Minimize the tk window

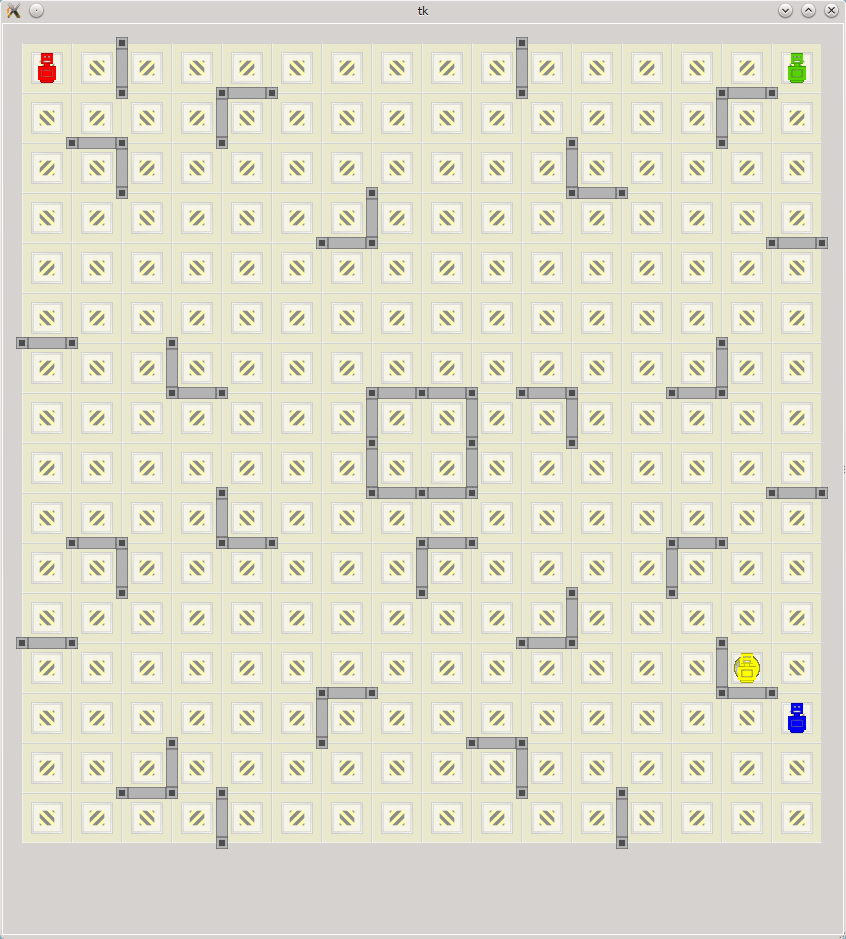pyautogui.click(x=785, y=11)
